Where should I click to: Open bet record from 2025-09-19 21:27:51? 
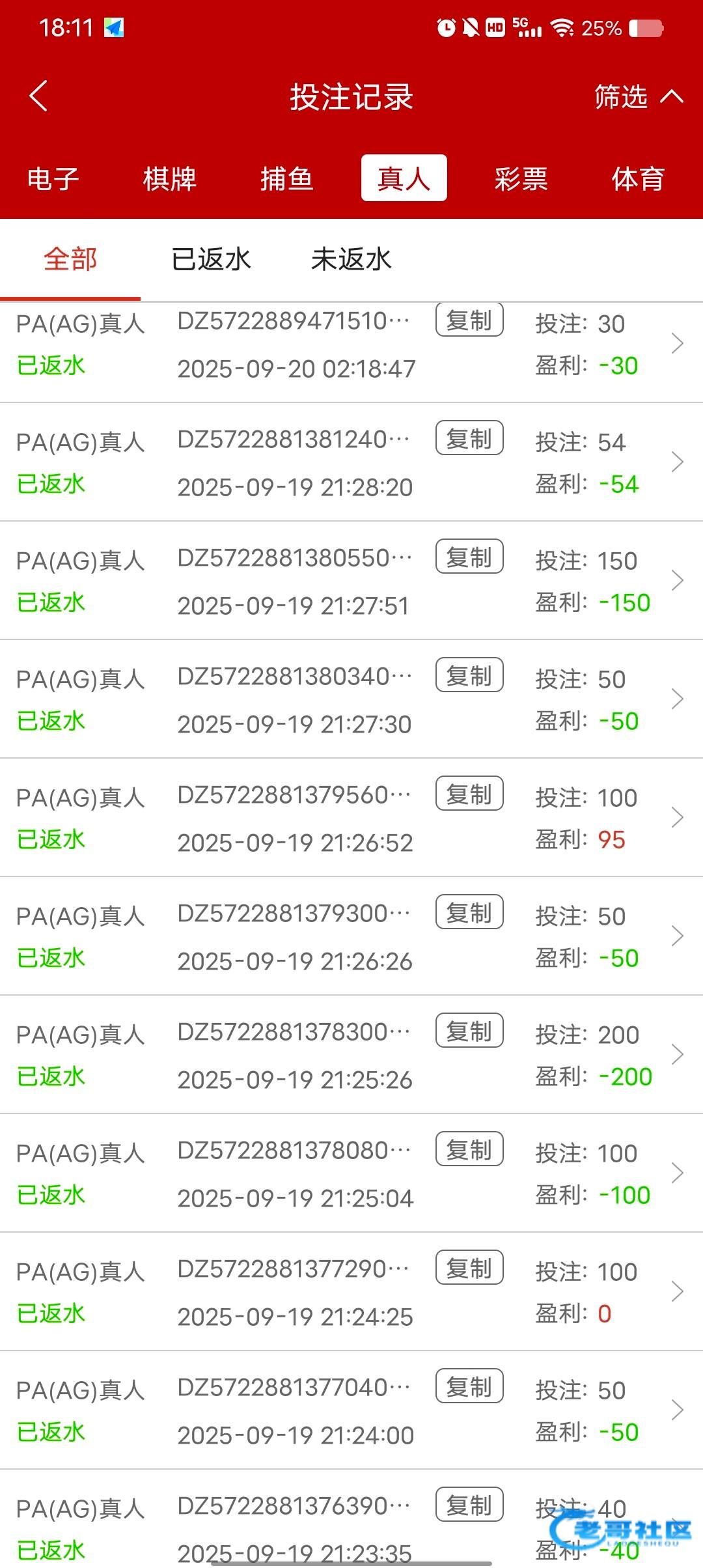click(677, 580)
